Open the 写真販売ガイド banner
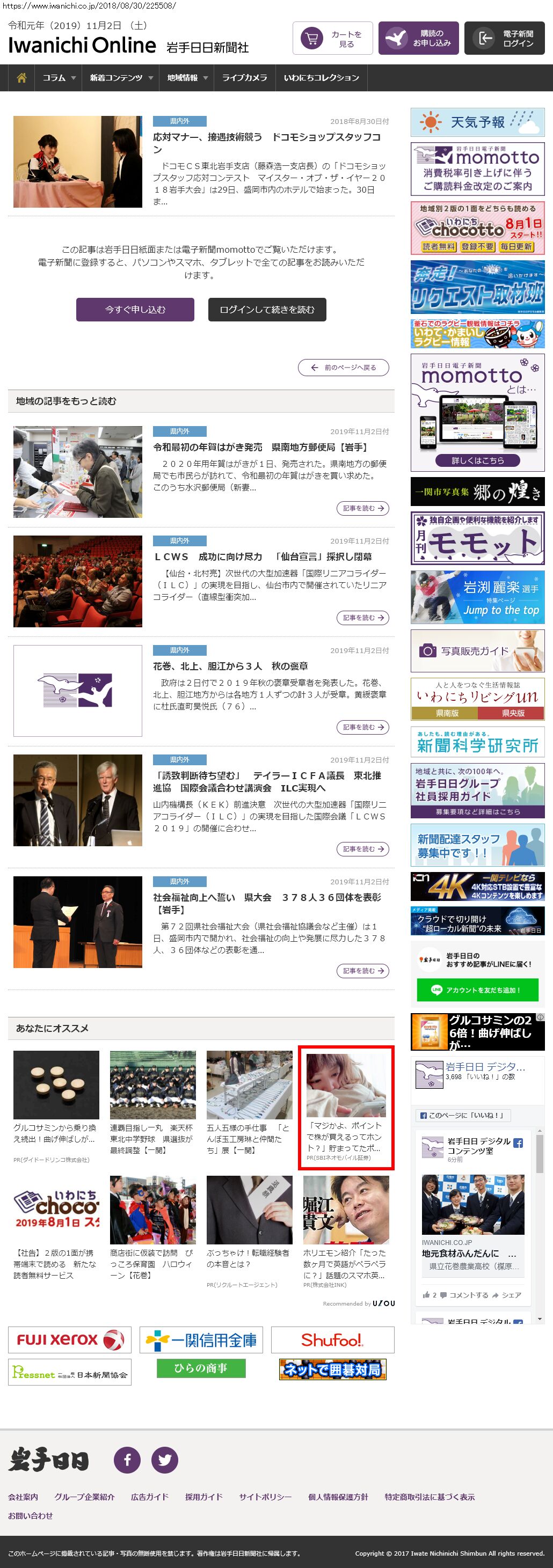553x1568 pixels. 477,651
